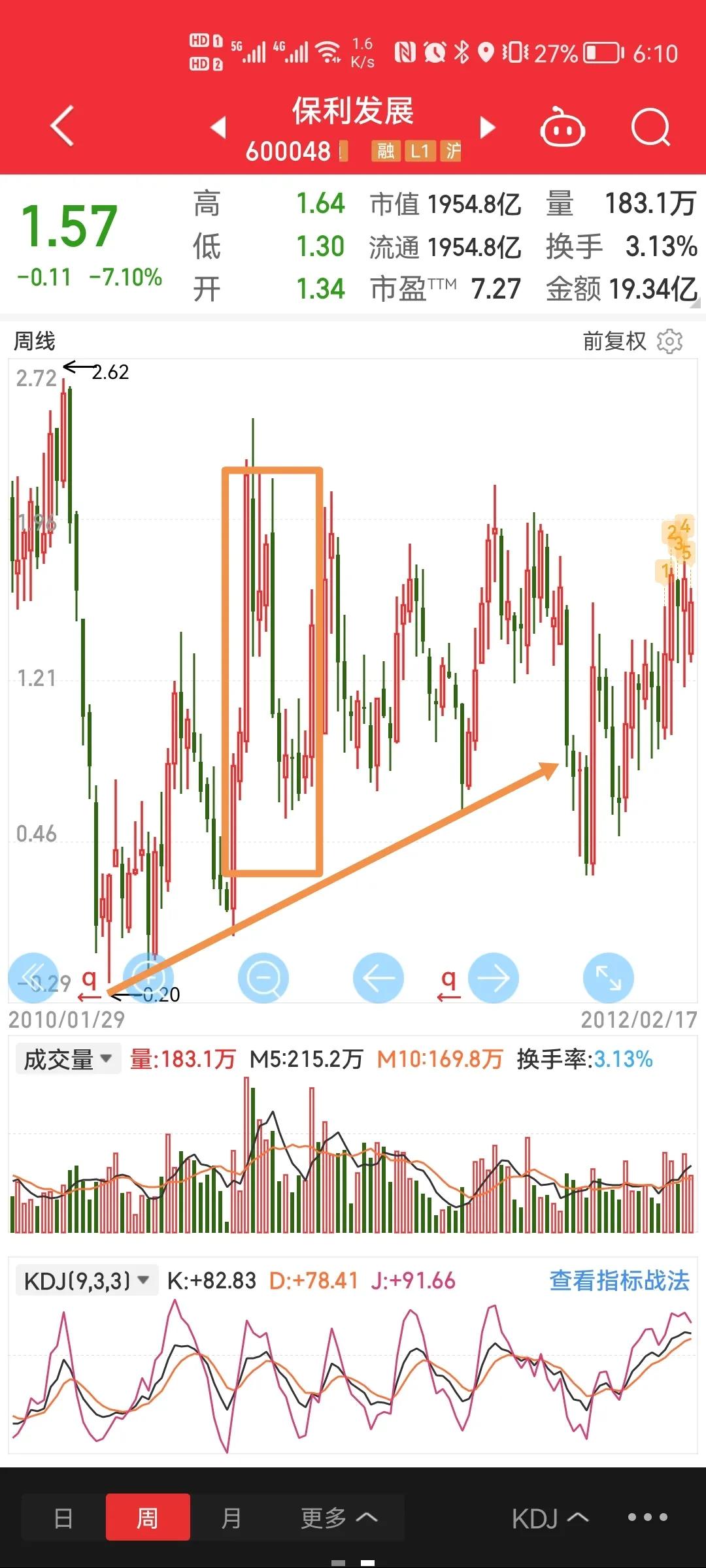Jump to earliest data with double-arrow icon

tap(31, 977)
